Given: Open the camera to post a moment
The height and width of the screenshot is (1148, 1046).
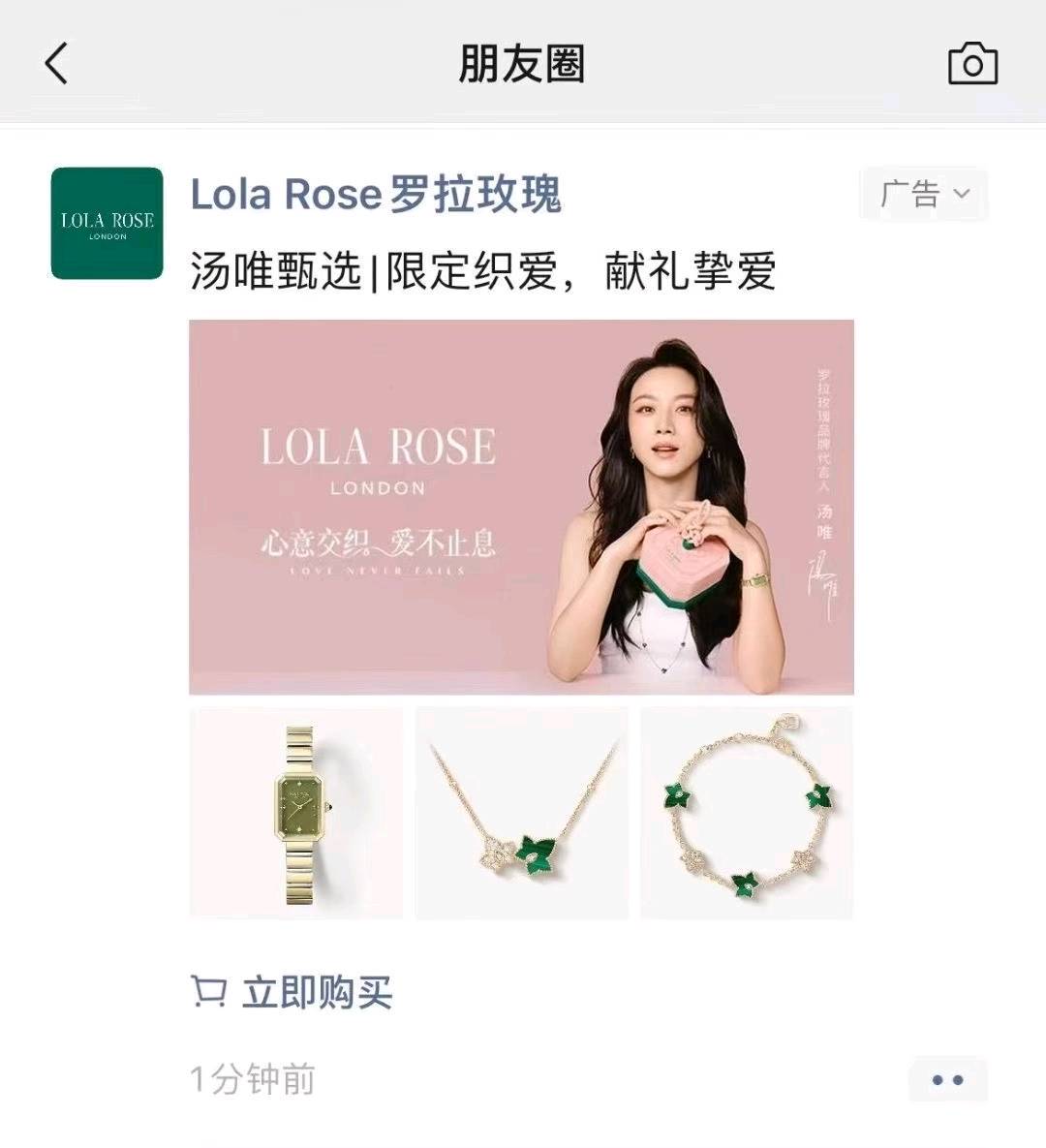Looking at the screenshot, I should coord(972,64).
